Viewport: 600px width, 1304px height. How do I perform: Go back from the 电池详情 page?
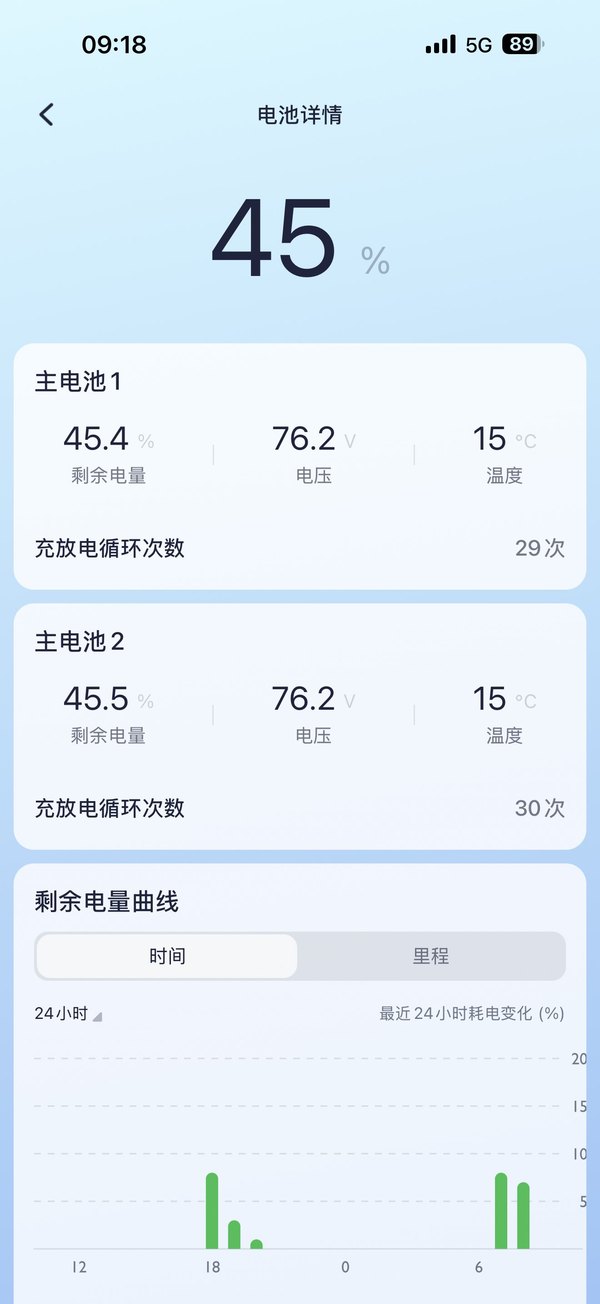click(46, 115)
